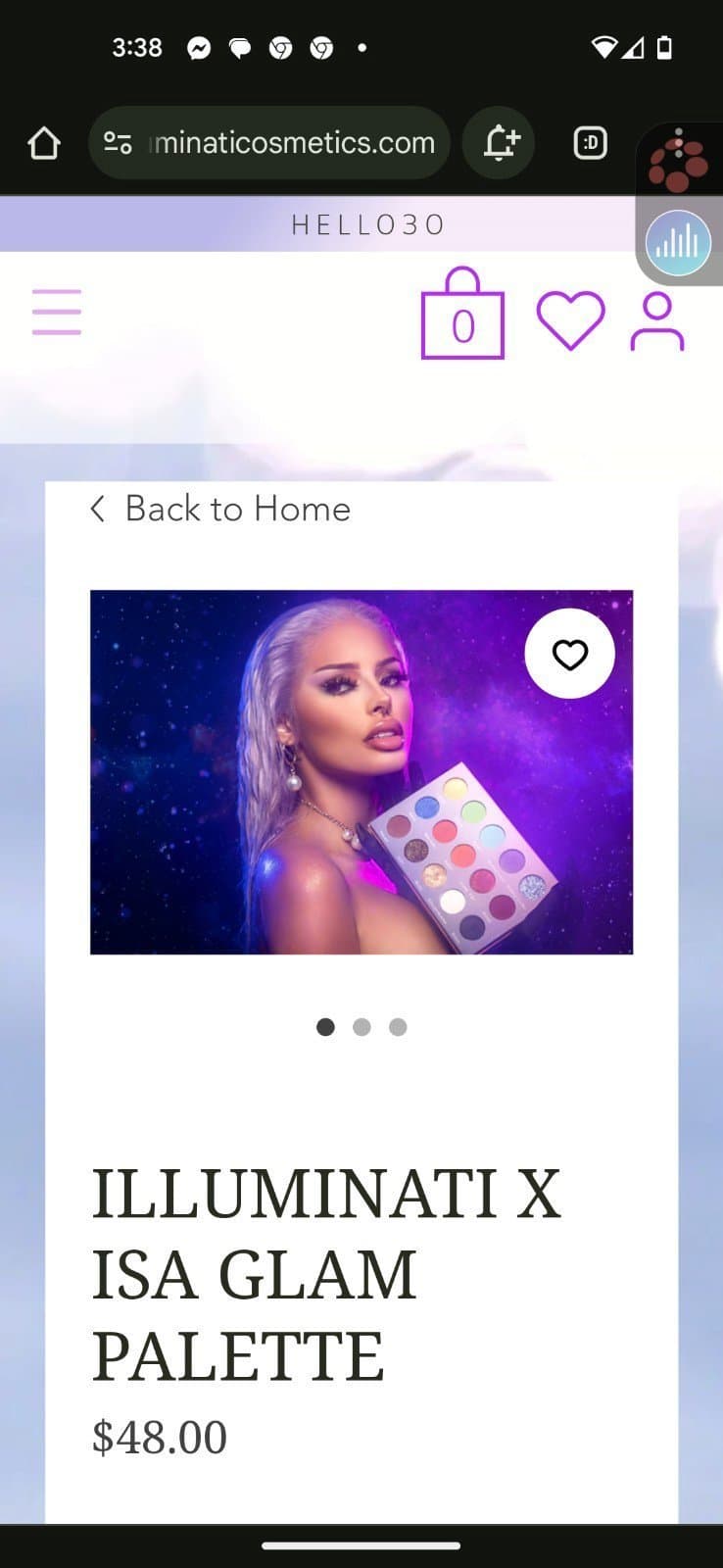Open the add-notification bell icon
723x1568 pixels.
click(x=499, y=142)
